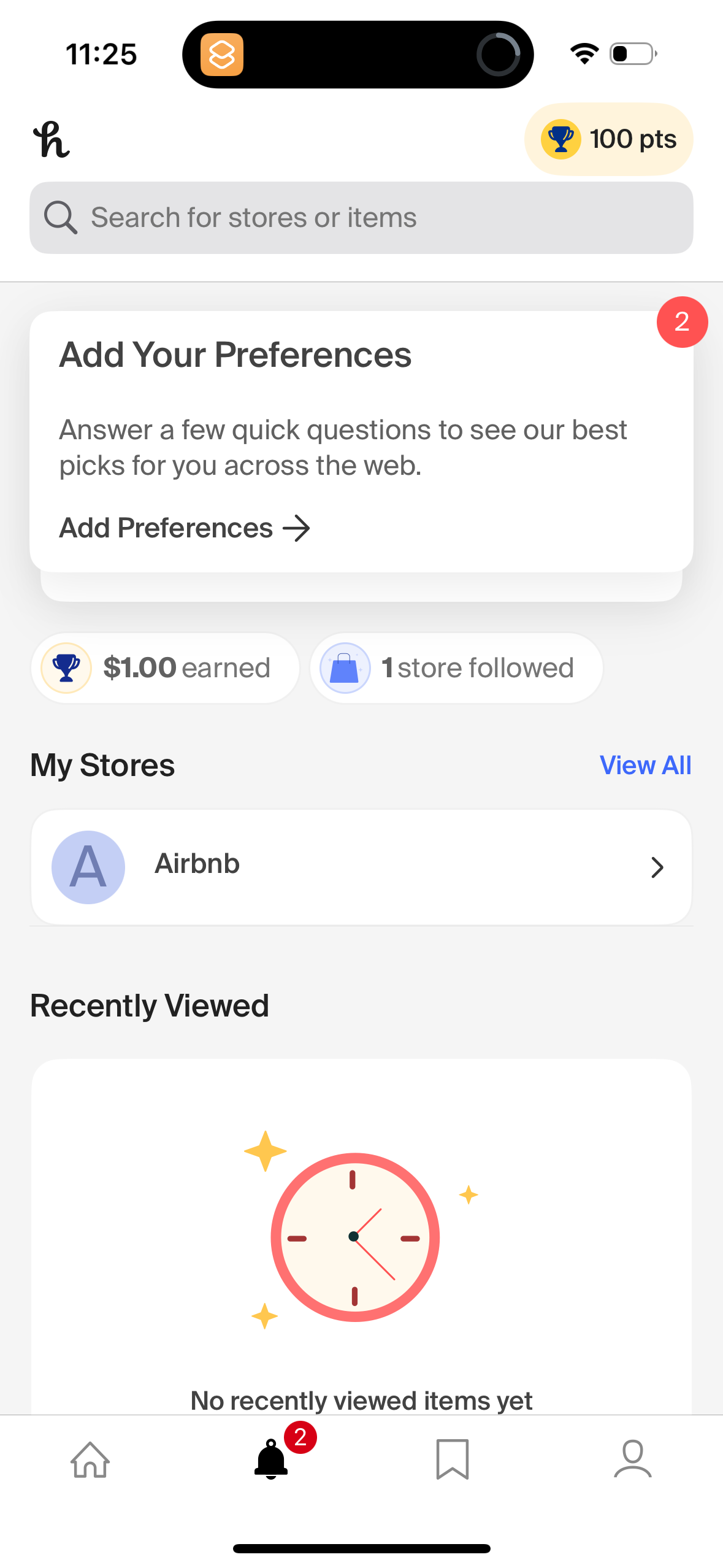Screen dimensions: 723x1568
Task: Select the Home icon in bottom navigation
Action: [90, 1462]
